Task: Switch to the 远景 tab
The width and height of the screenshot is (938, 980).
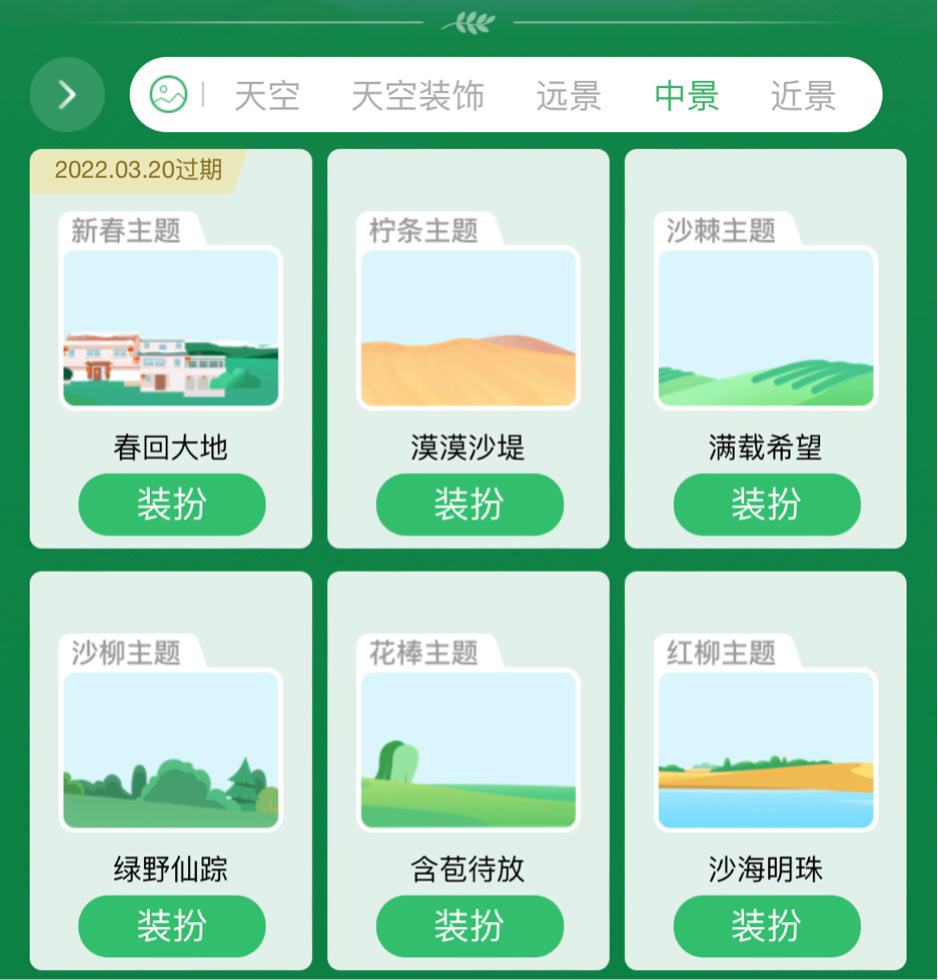Action: click(568, 96)
